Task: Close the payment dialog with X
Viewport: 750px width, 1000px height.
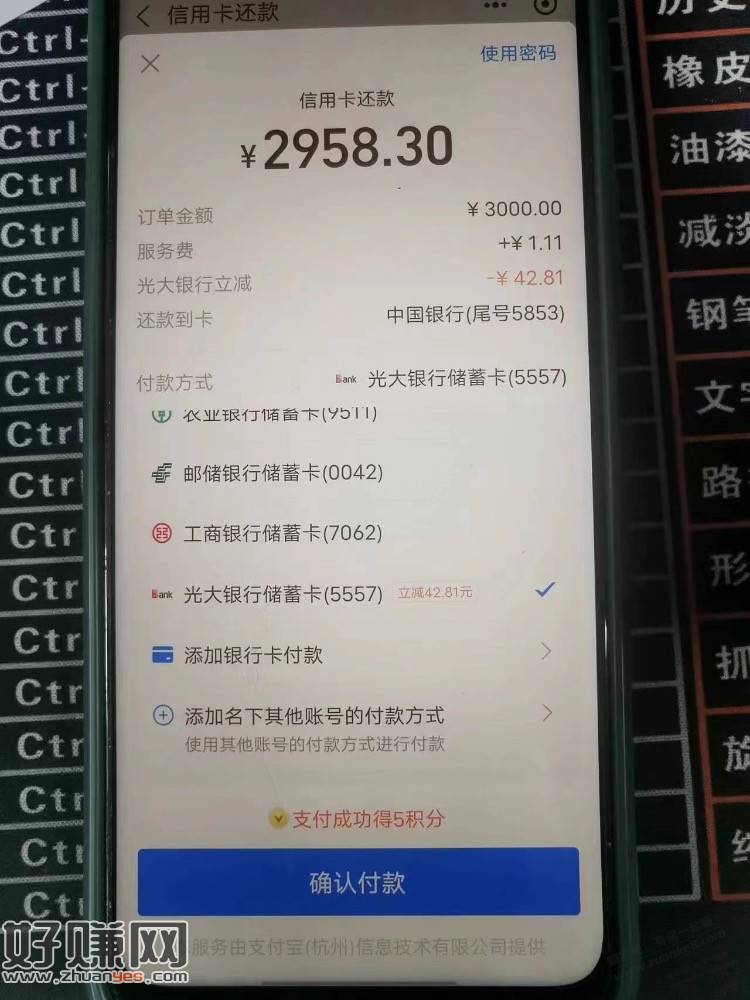Action: point(150,65)
